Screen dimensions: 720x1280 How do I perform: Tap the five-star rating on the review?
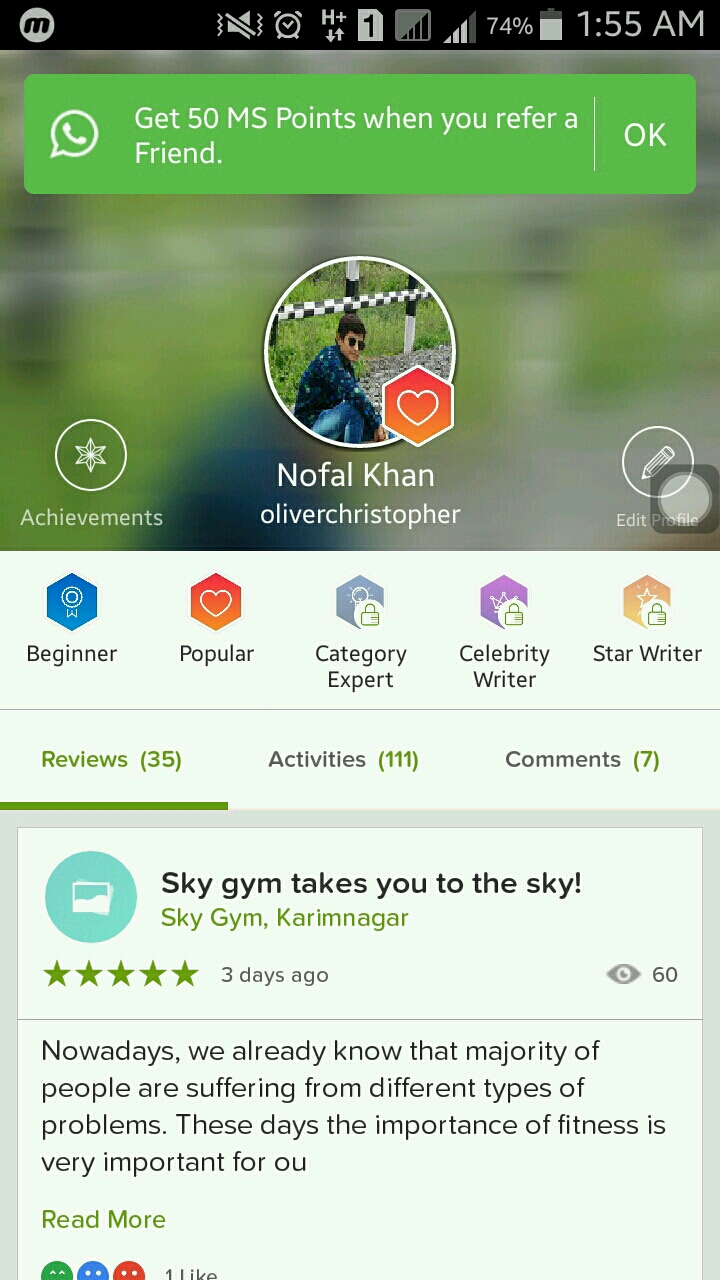pos(120,973)
